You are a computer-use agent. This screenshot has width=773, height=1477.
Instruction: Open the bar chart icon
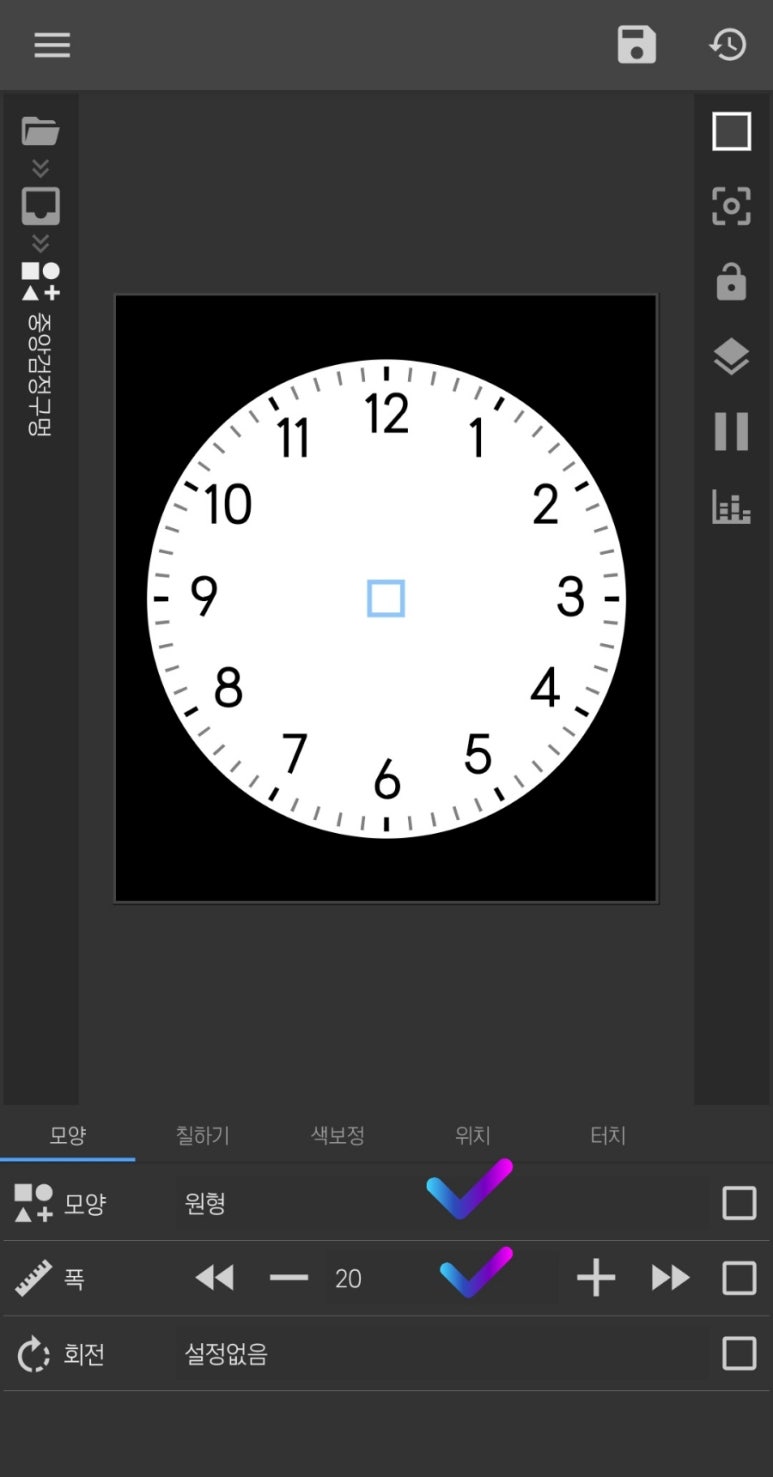point(731,507)
